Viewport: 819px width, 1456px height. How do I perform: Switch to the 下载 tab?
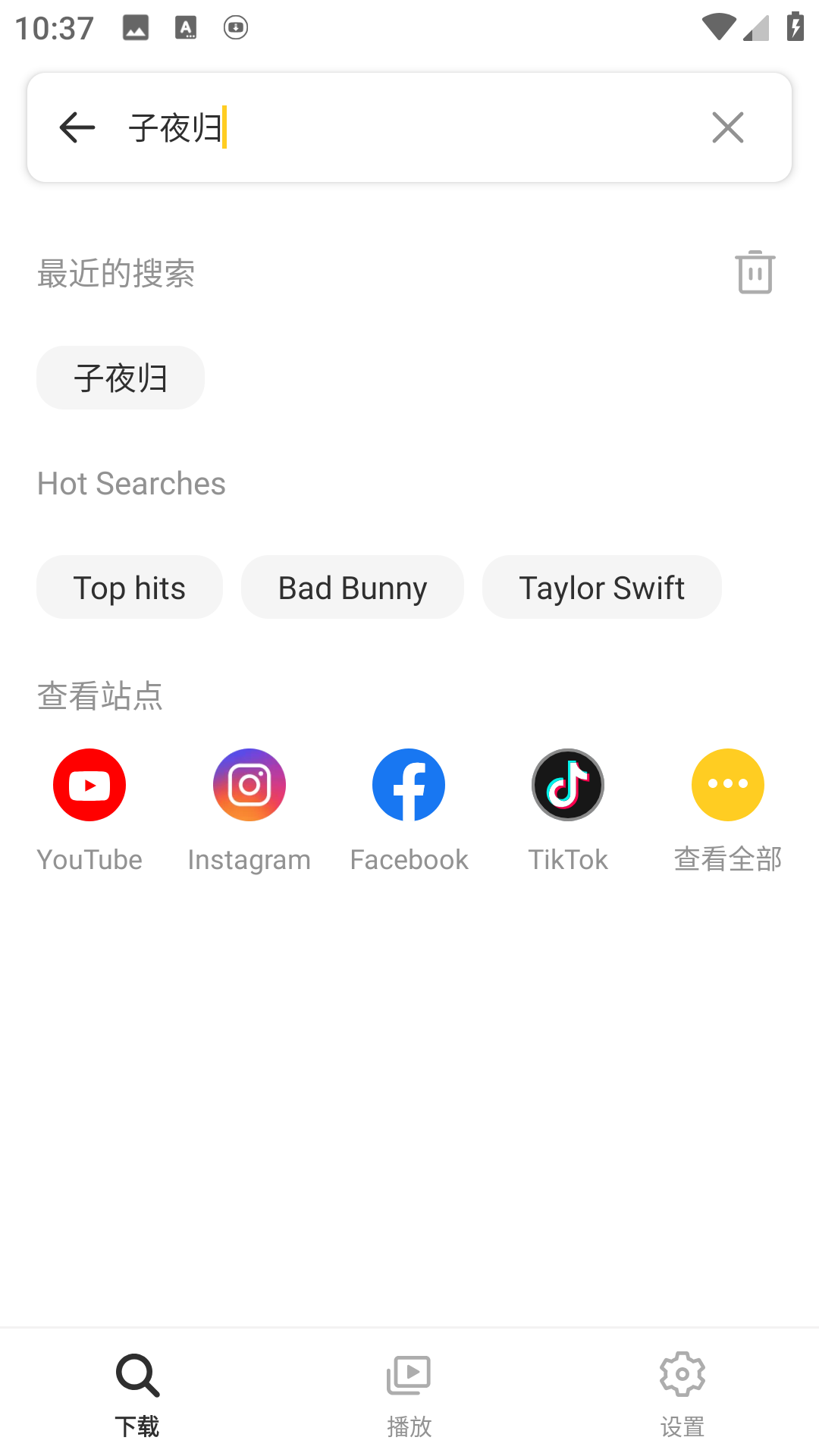[x=137, y=1394]
